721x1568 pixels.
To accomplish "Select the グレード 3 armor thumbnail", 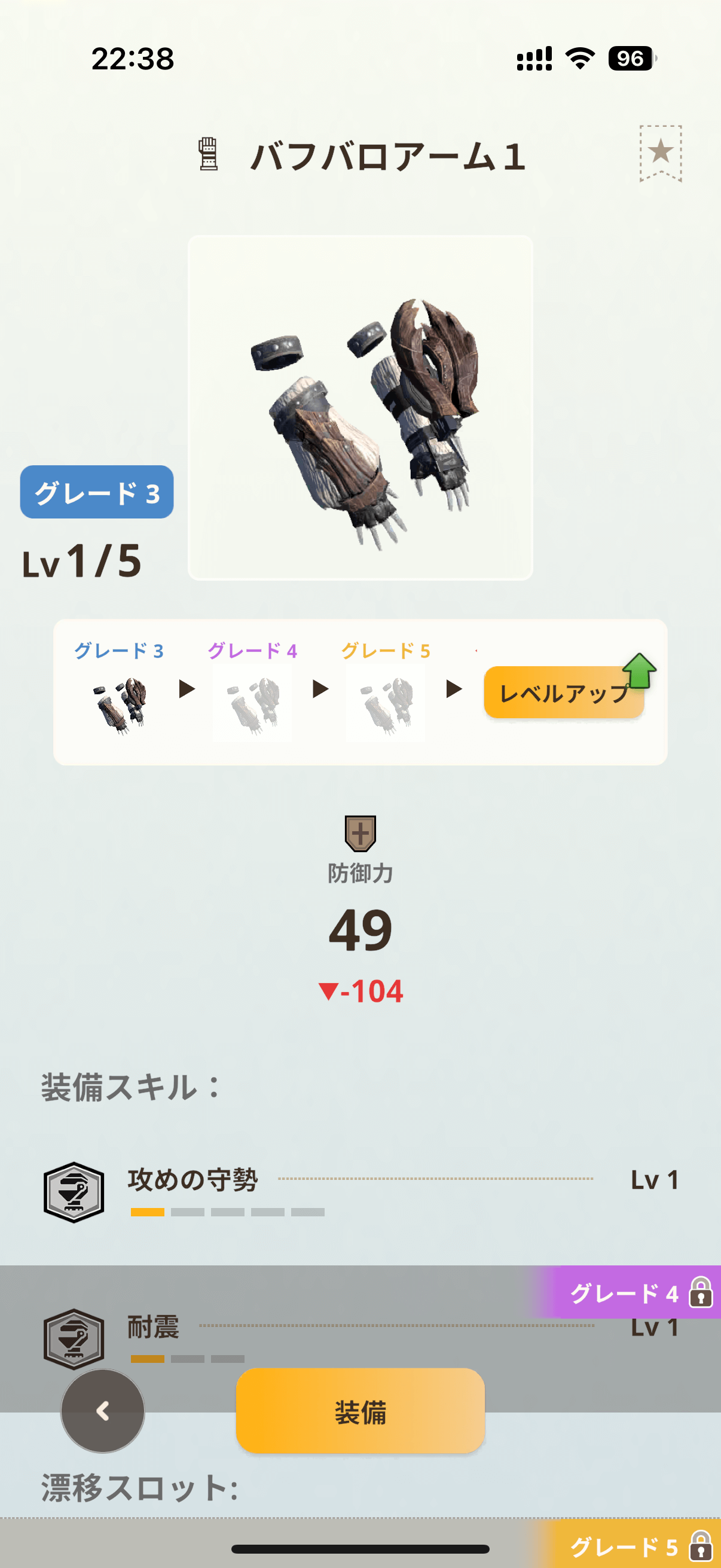I will [x=119, y=704].
